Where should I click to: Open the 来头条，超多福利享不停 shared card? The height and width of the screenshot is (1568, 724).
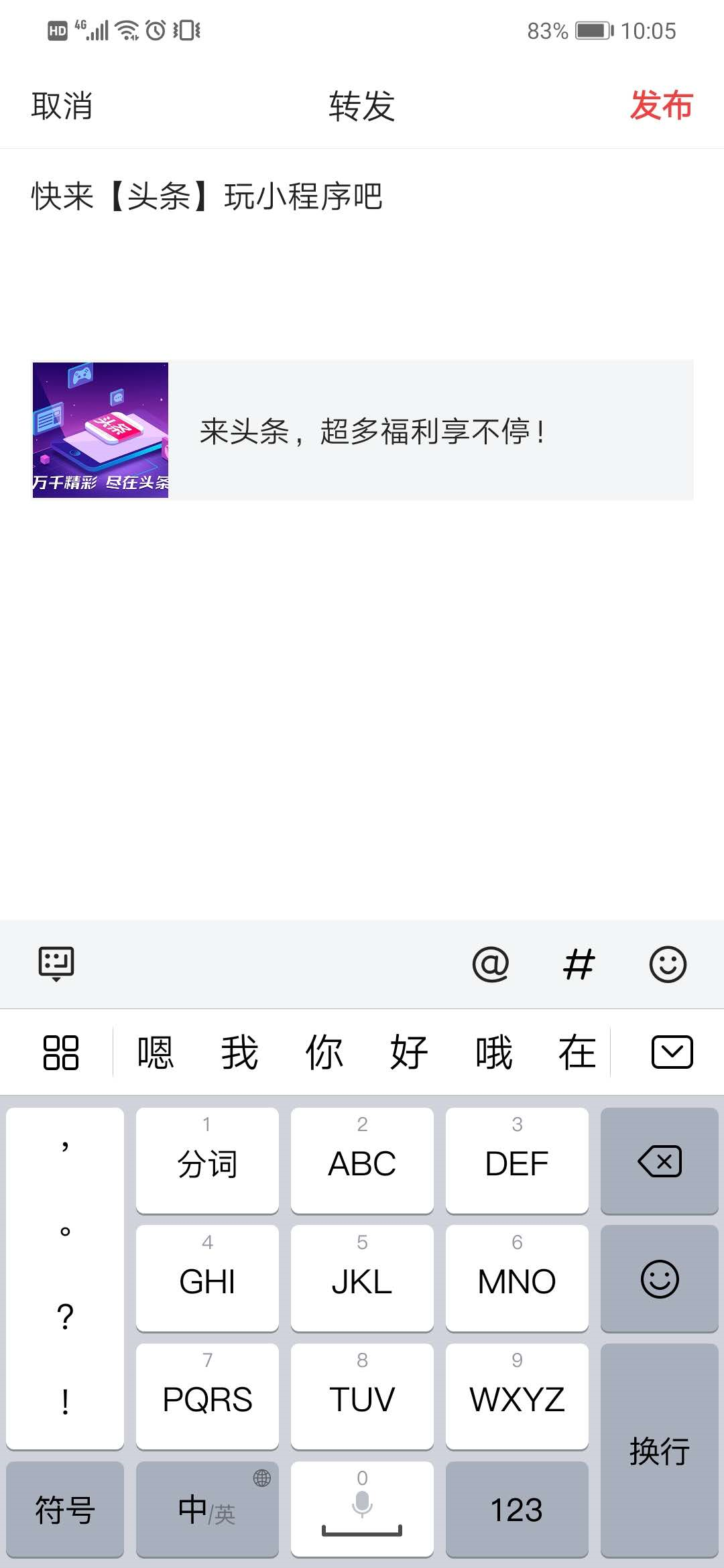click(362, 430)
